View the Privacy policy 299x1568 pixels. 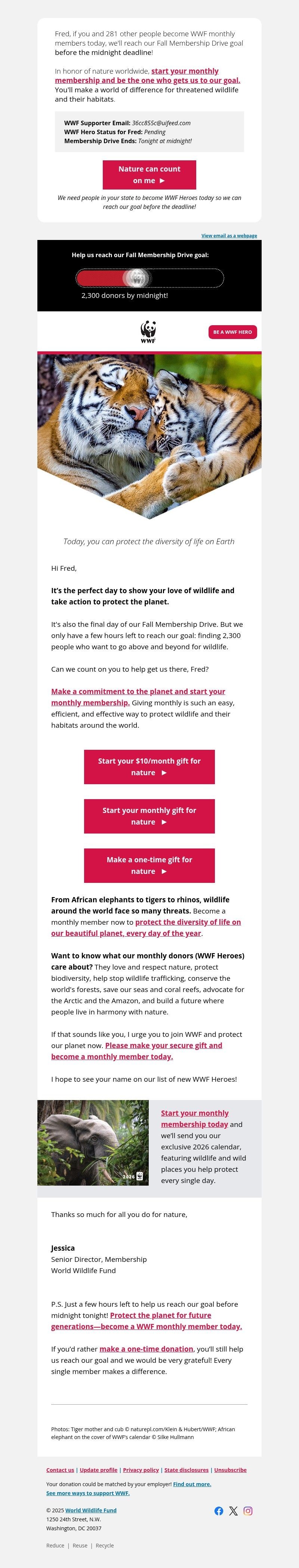(x=141, y=1470)
